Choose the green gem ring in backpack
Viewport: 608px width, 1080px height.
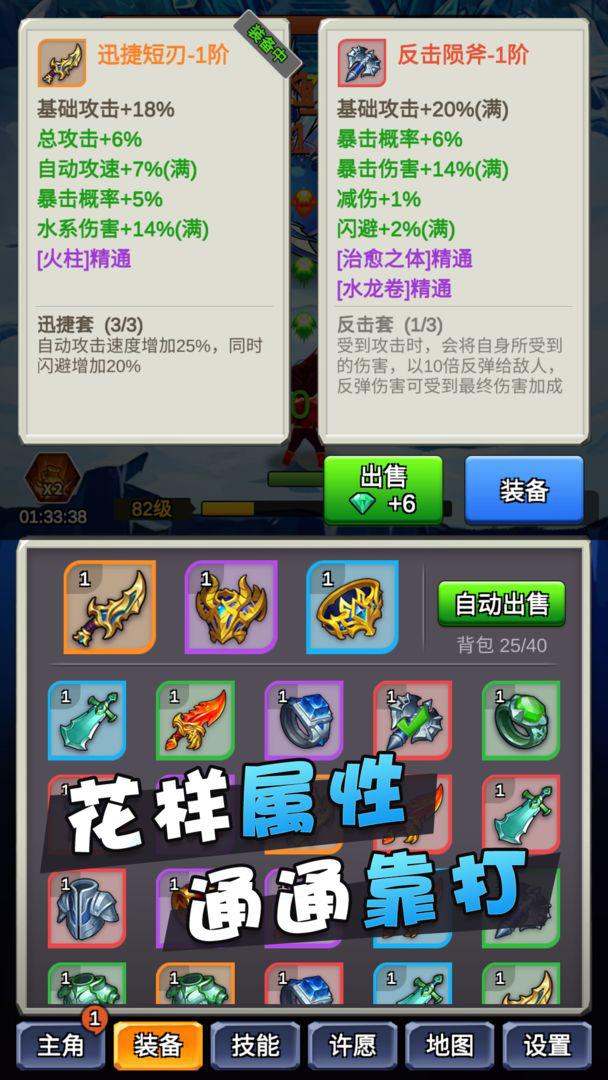pos(521,720)
